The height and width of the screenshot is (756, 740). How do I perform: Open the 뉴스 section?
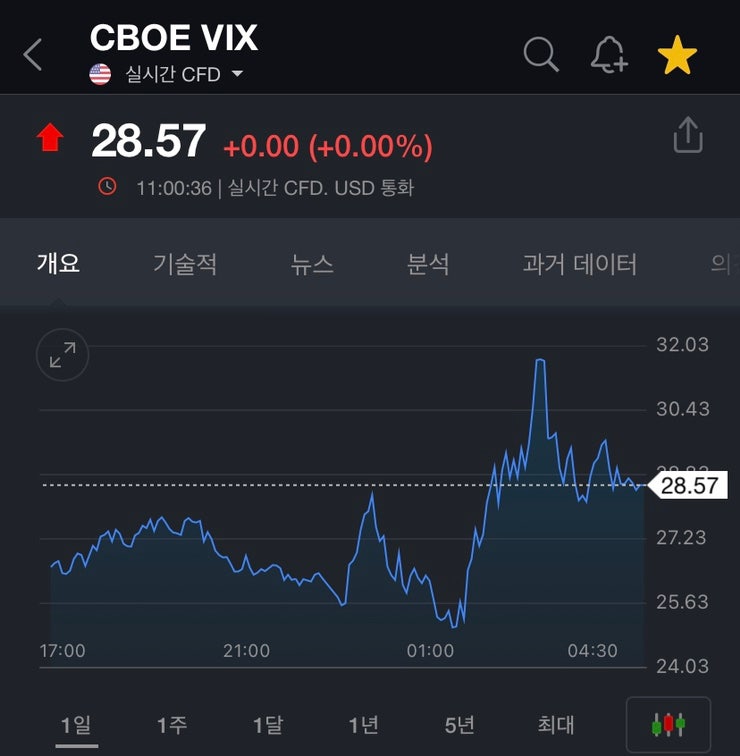coord(312,263)
